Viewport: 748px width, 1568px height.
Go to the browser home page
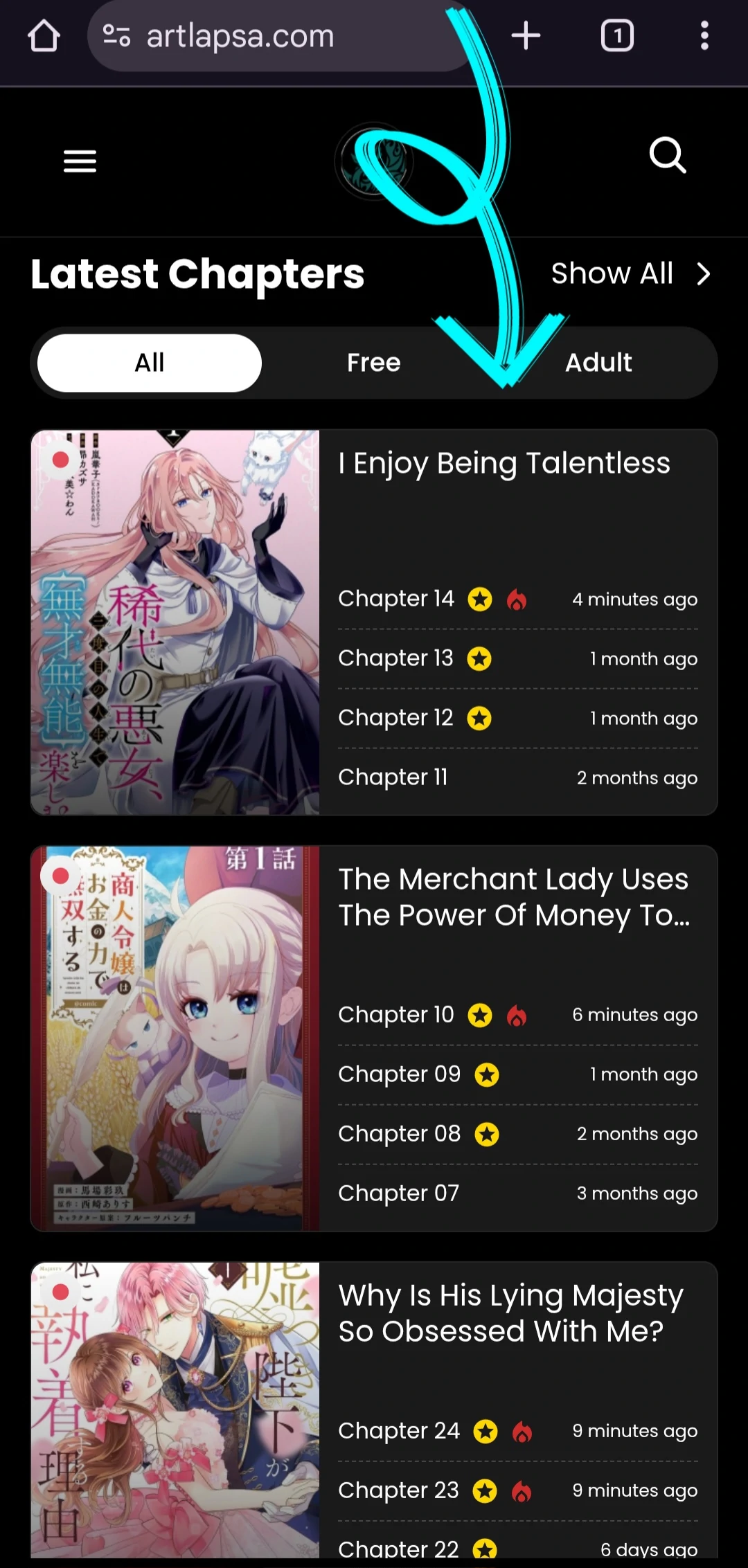click(44, 36)
